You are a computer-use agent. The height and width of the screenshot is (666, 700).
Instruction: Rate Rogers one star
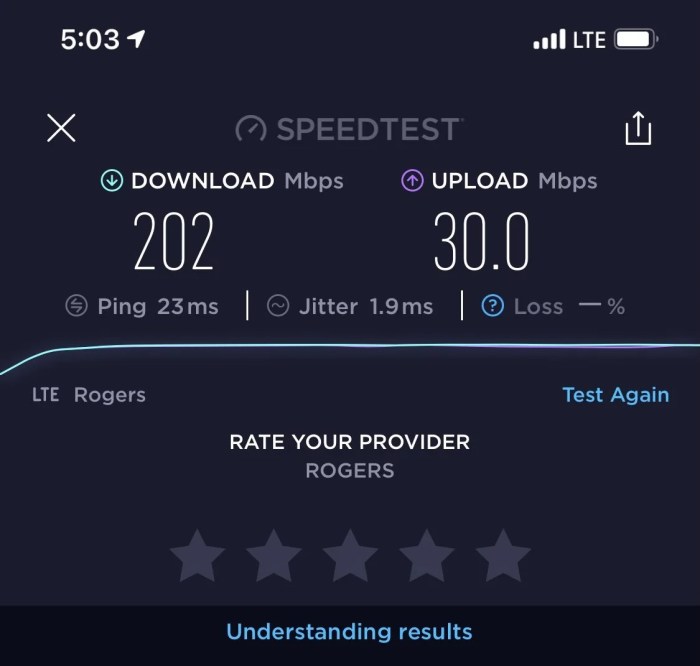click(197, 556)
